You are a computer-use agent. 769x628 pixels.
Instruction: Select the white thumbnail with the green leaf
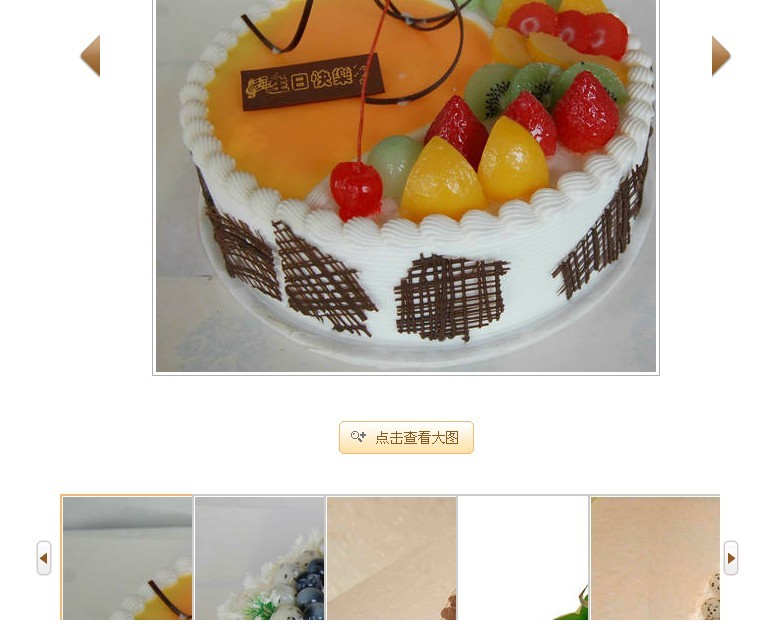tap(523, 559)
